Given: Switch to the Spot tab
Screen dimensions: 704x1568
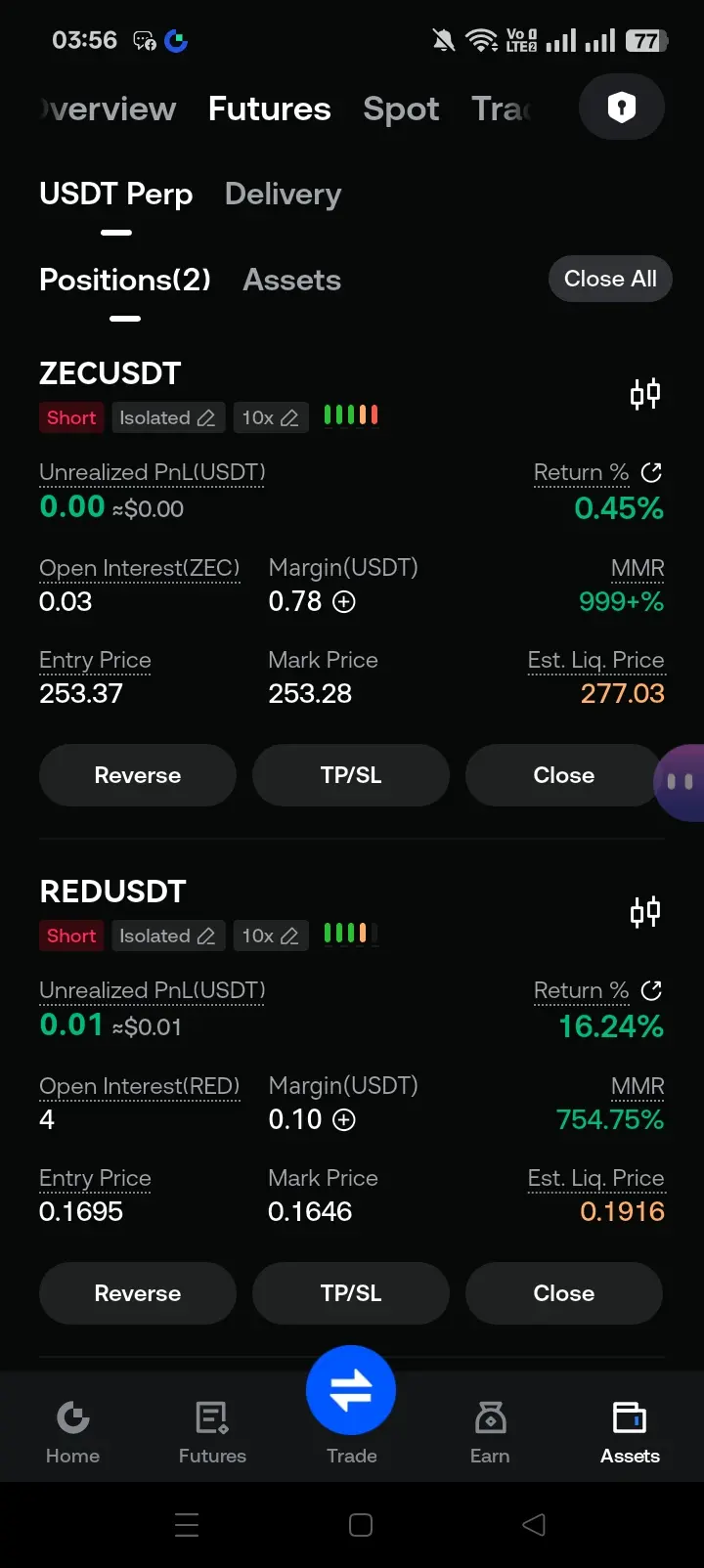Looking at the screenshot, I should click(x=401, y=109).
